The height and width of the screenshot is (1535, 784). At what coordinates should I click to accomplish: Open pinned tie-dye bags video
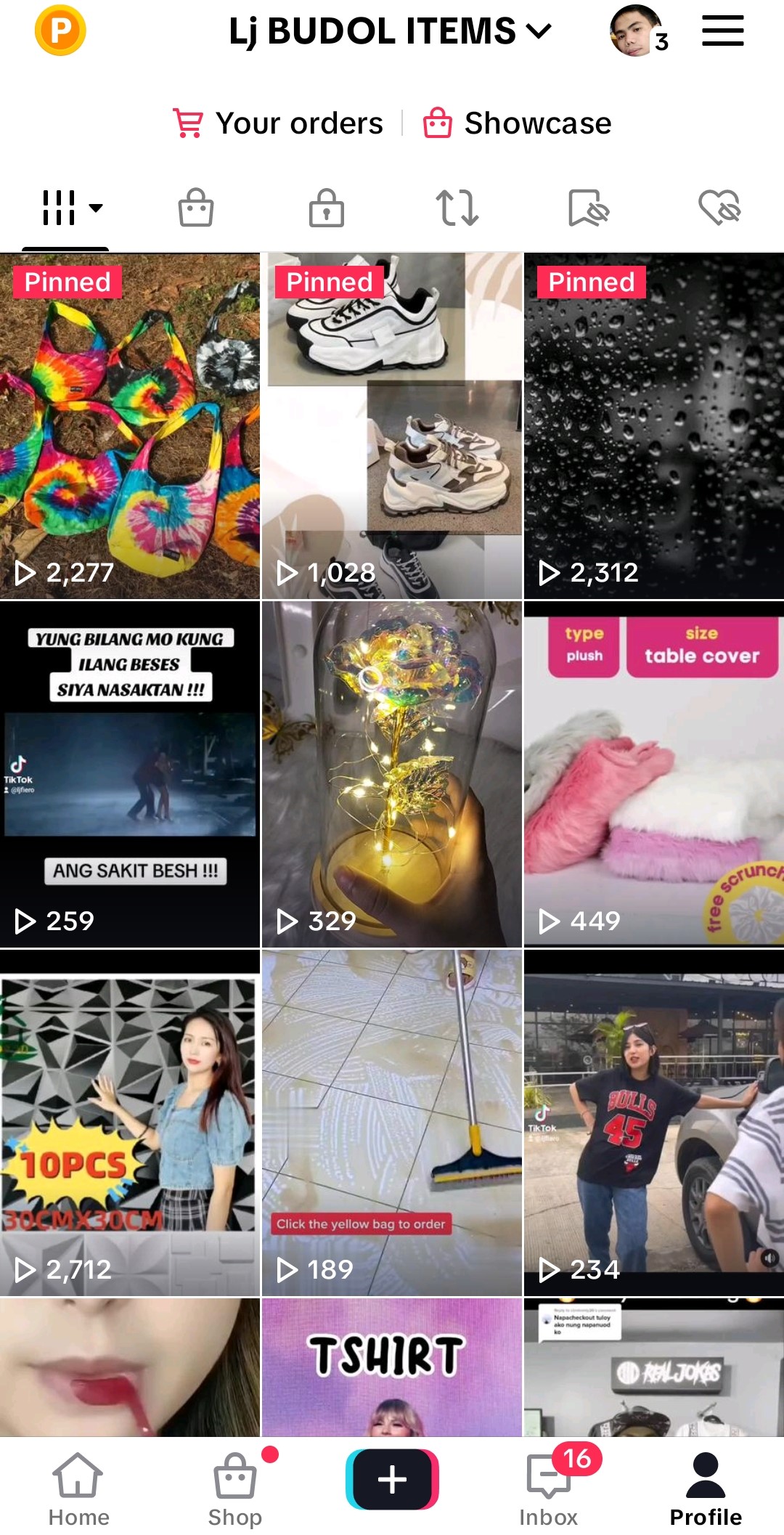tap(130, 426)
